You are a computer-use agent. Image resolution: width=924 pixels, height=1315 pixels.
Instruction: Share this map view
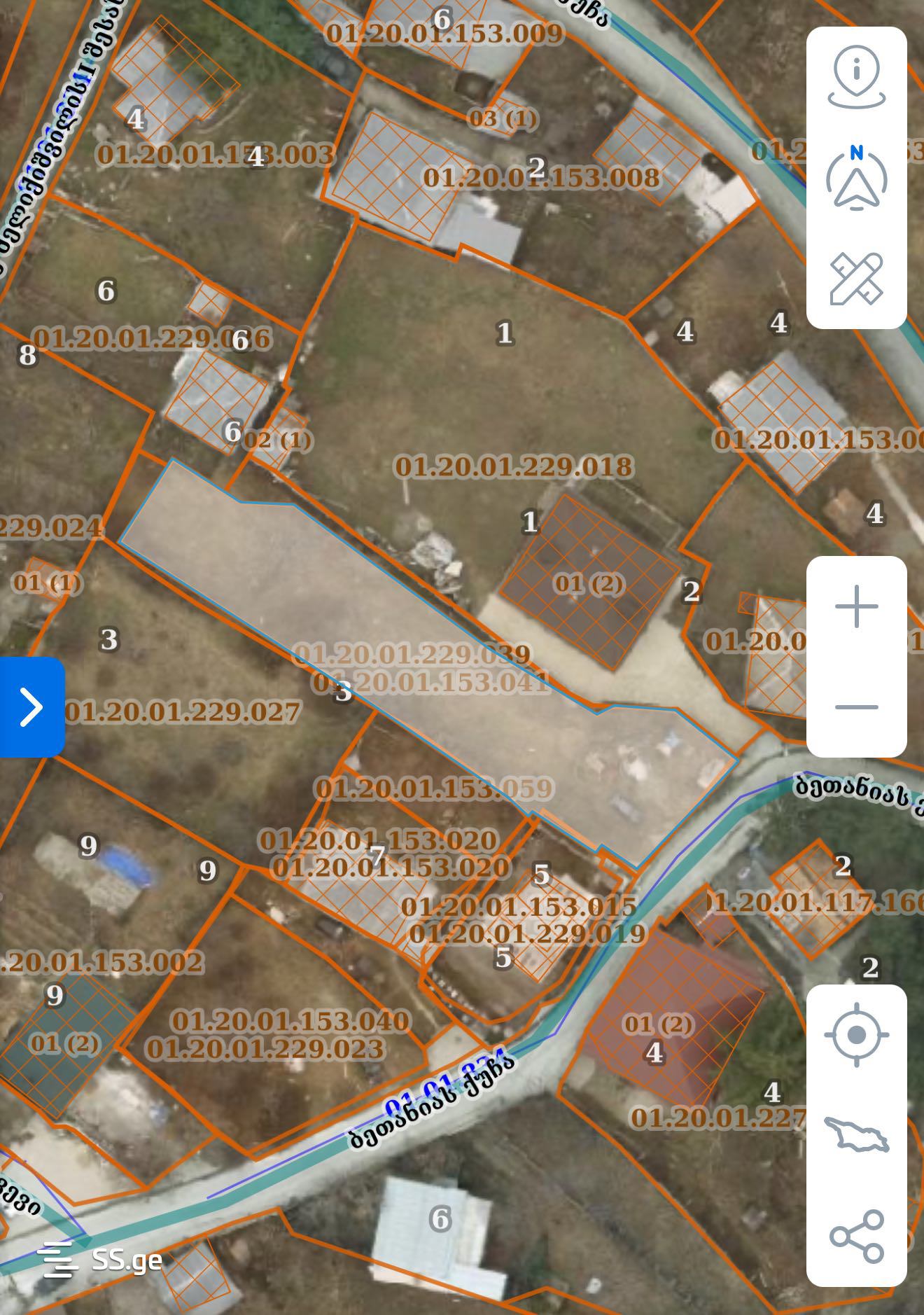tap(856, 1235)
